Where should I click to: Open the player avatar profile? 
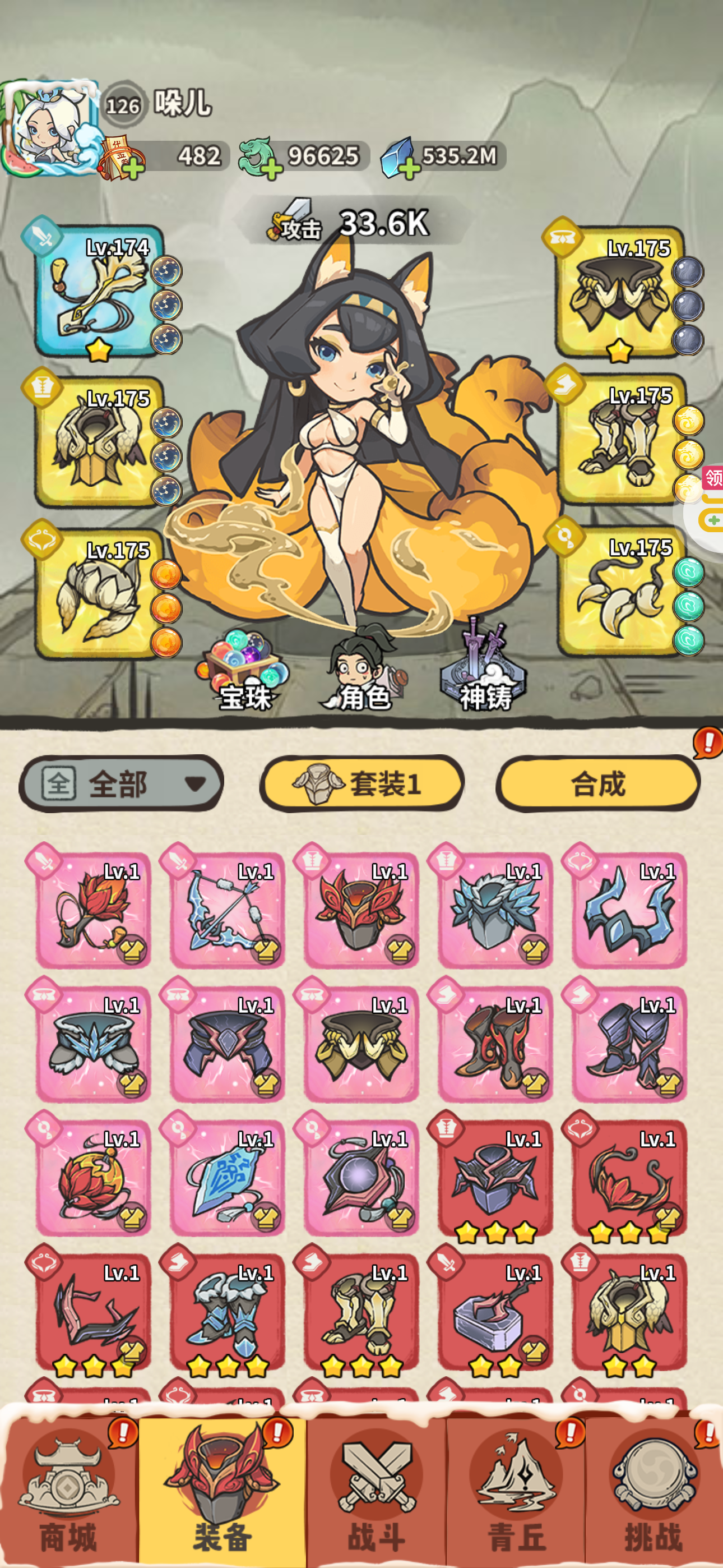tap(49, 129)
